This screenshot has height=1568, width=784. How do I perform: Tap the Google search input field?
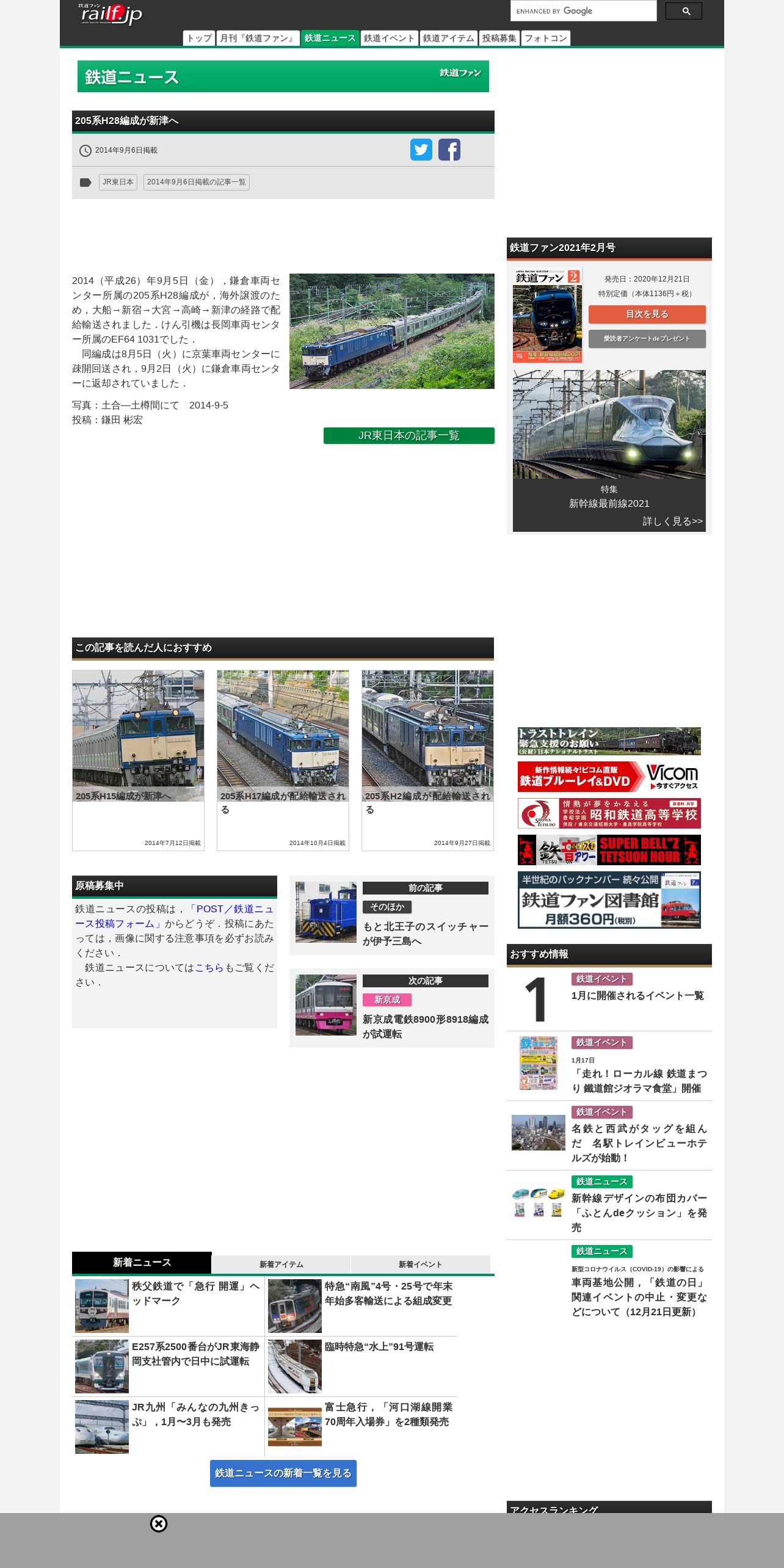pos(583,11)
